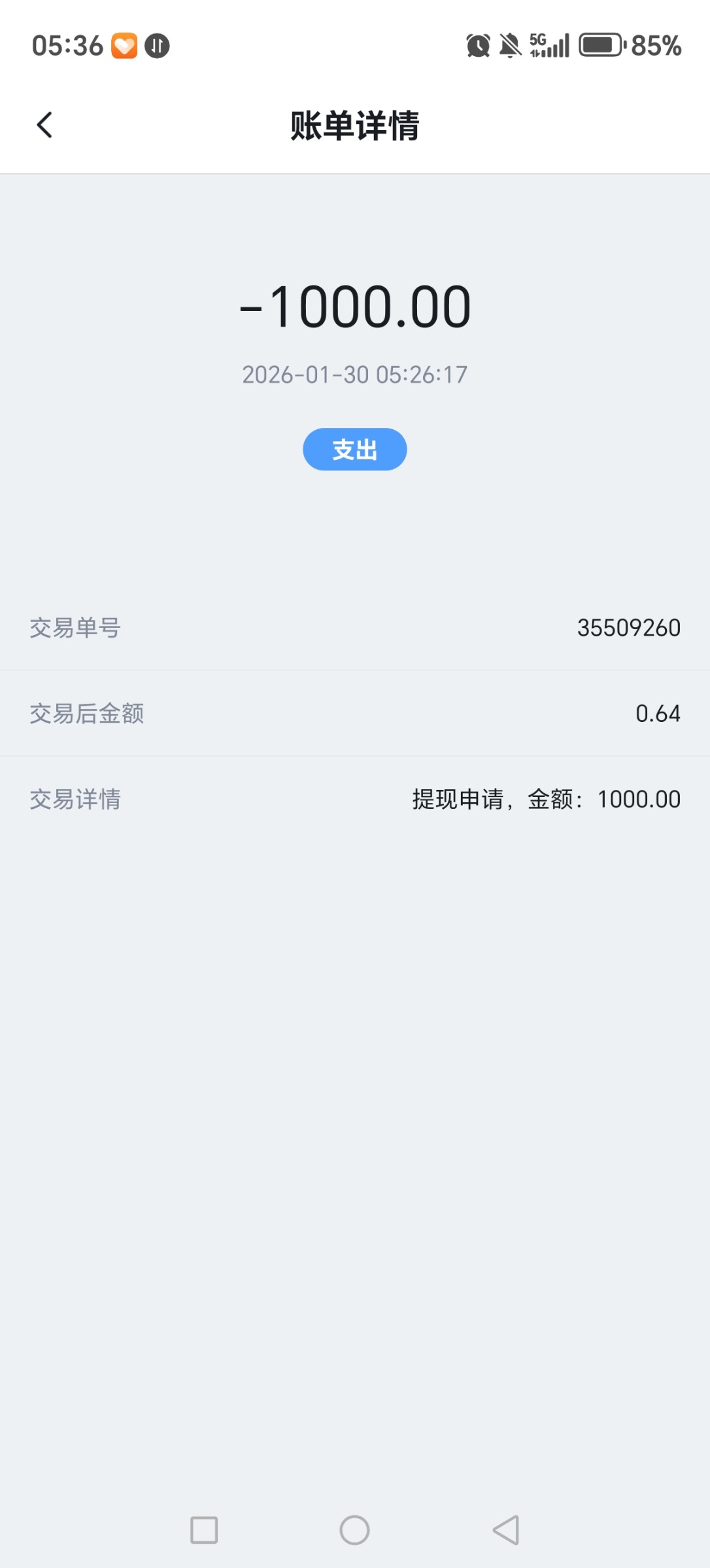This screenshot has width=710, height=1568.
Task: Tap the muted notification bell icon
Action: (x=511, y=46)
